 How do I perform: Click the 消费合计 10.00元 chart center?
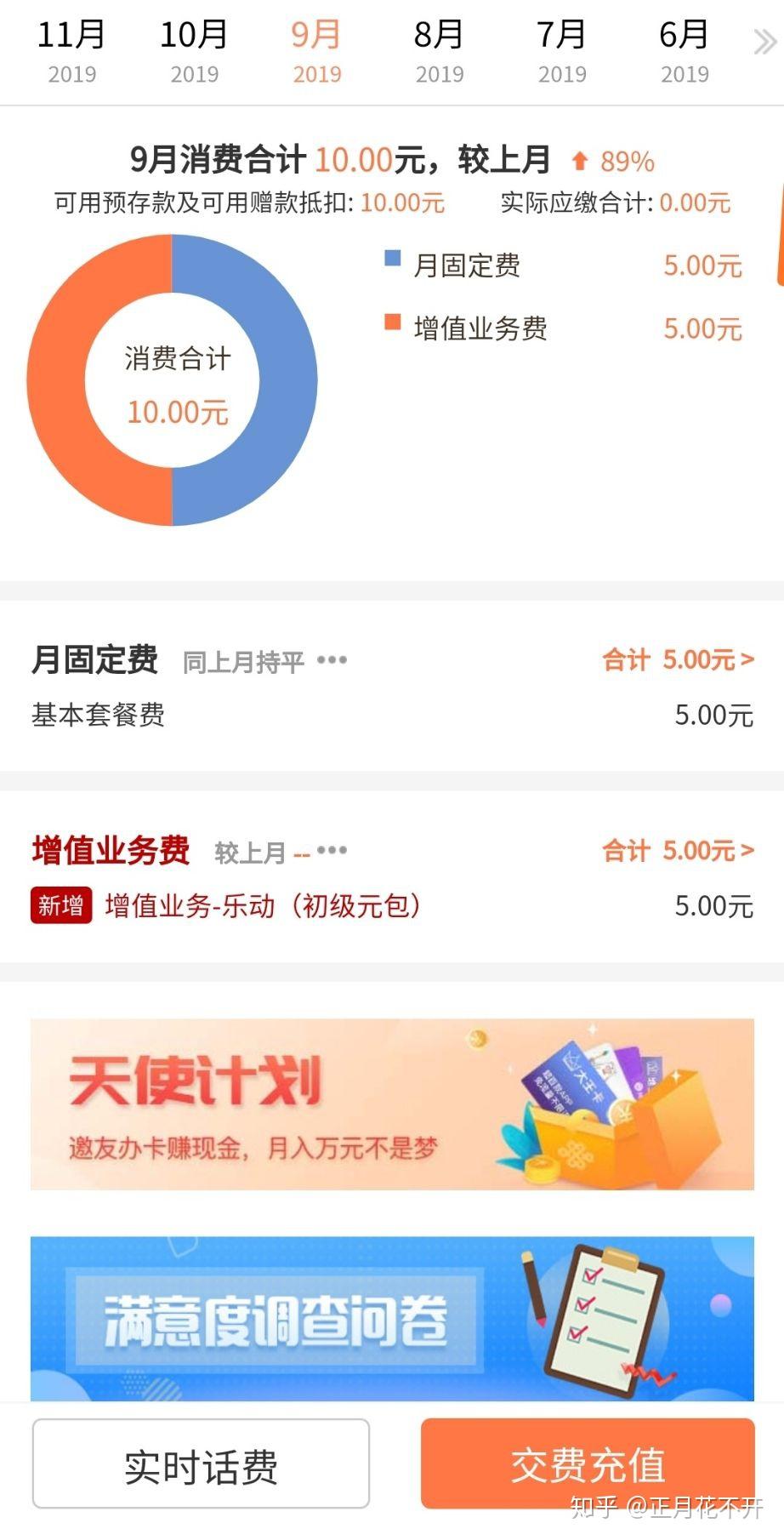tap(175, 383)
